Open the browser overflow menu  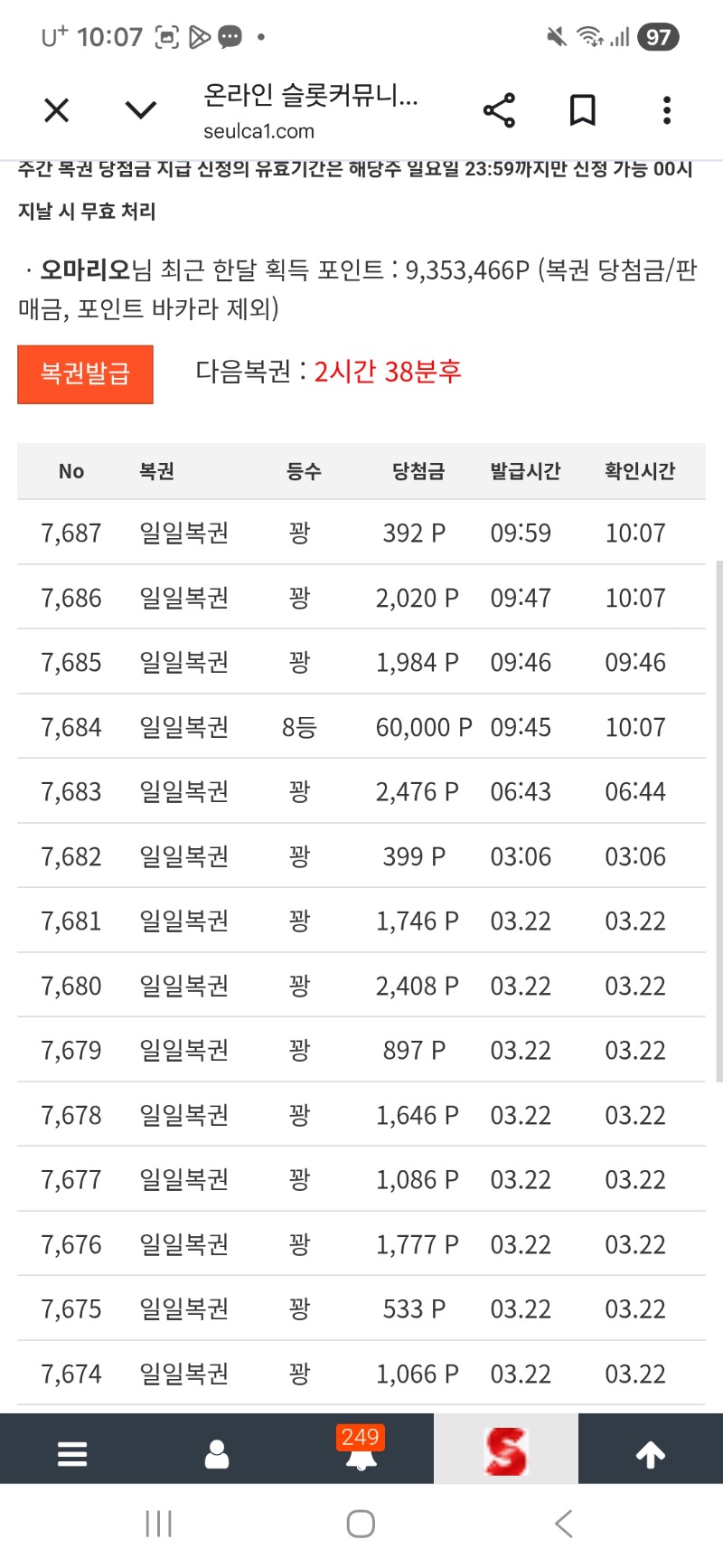pyautogui.click(x=667, y=110)
